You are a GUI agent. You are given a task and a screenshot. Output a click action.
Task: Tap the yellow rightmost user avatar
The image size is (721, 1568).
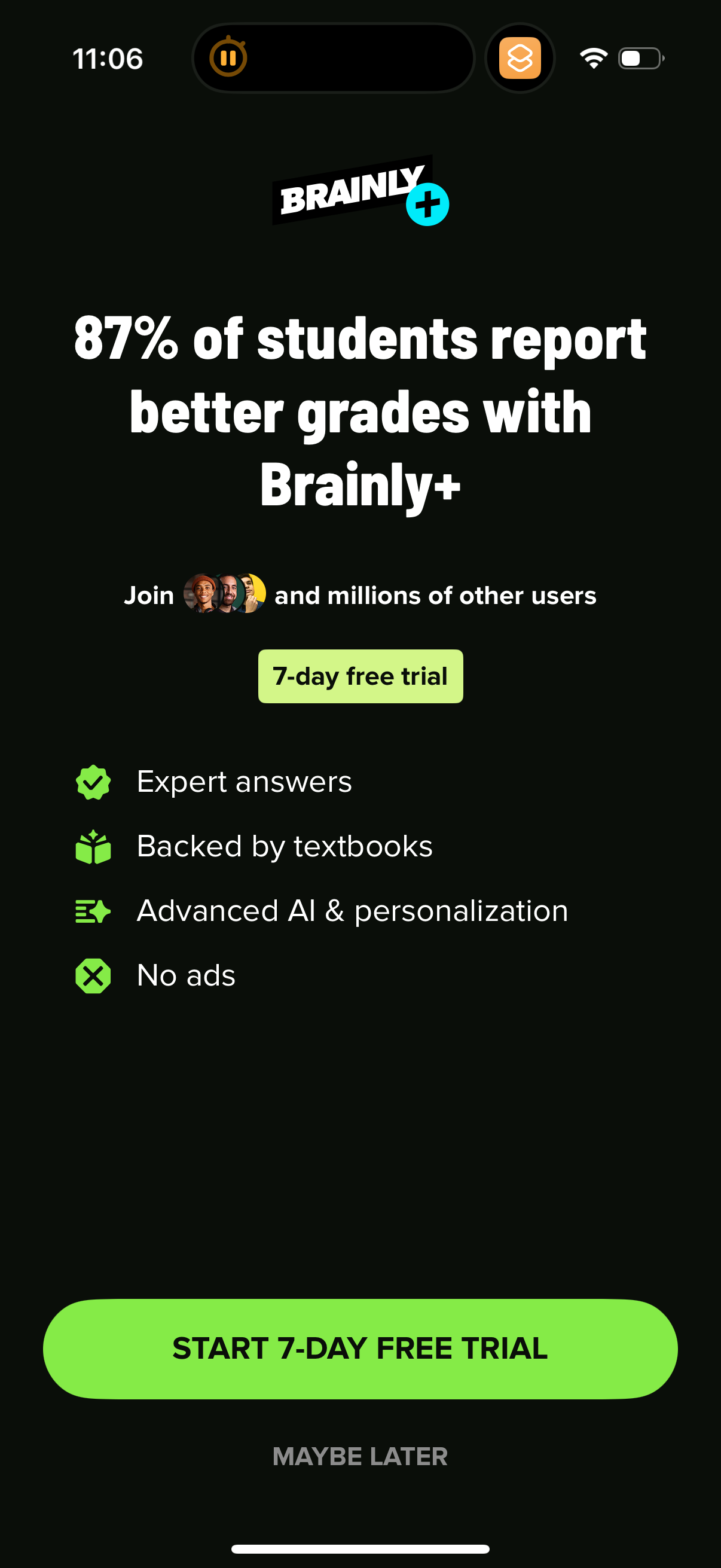tap(254, 595)
